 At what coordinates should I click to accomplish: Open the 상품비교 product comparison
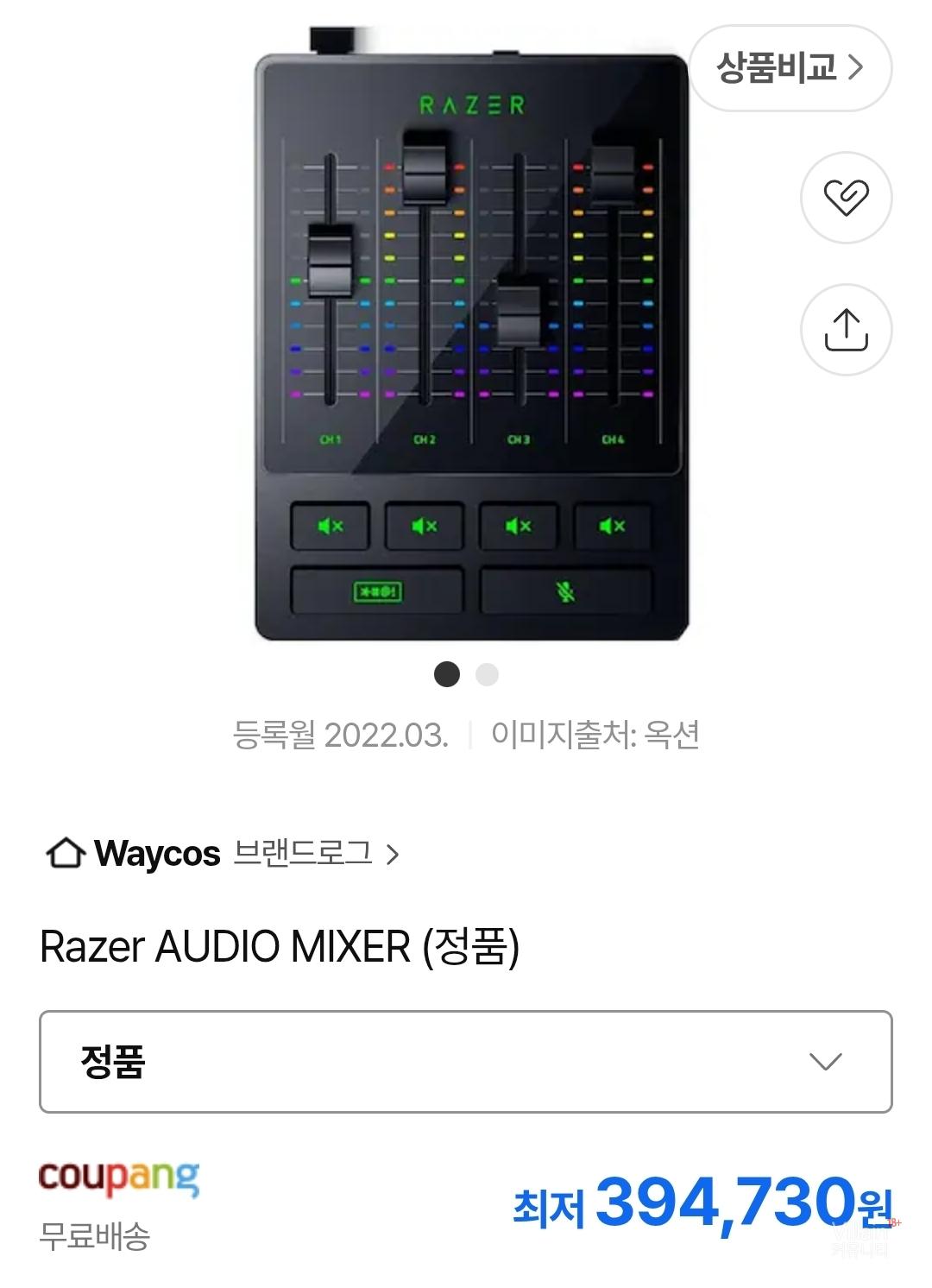(790, 67)
